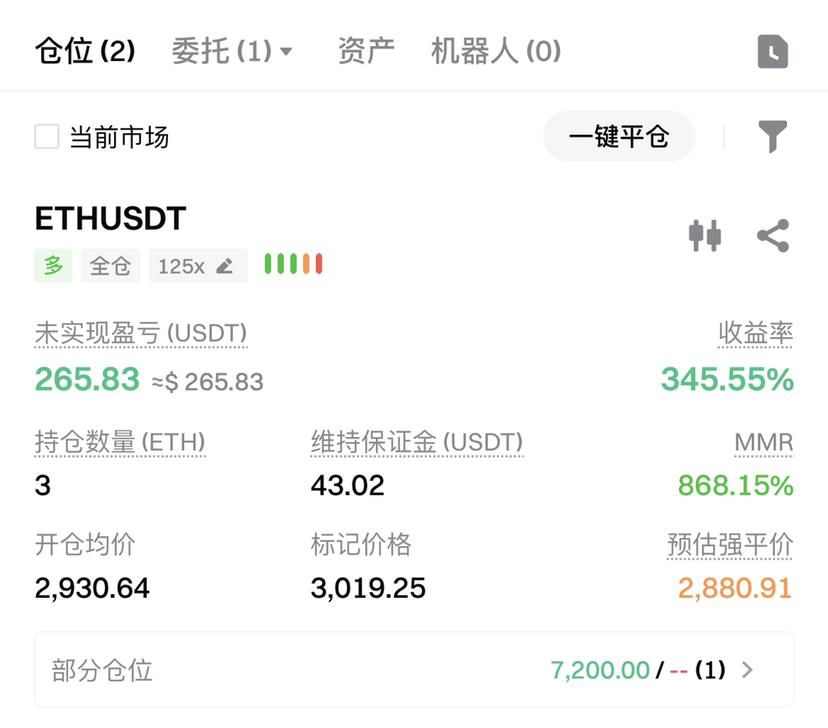Switch to the 资产 tab

click(x=366, y=51)
